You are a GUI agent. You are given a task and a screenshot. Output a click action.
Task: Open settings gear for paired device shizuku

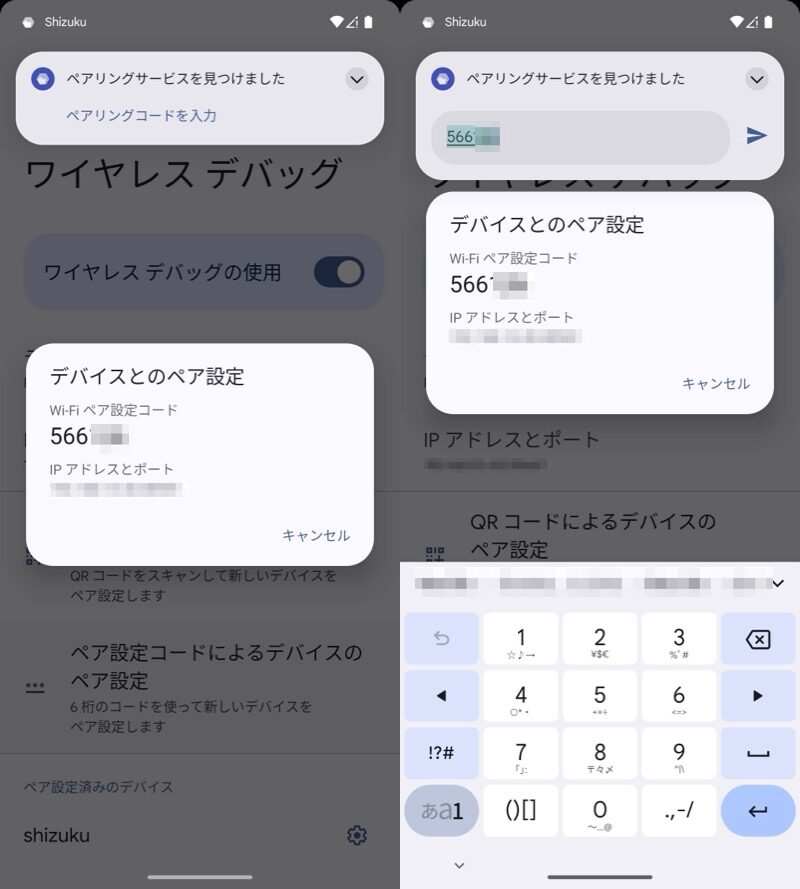point(356,835)
